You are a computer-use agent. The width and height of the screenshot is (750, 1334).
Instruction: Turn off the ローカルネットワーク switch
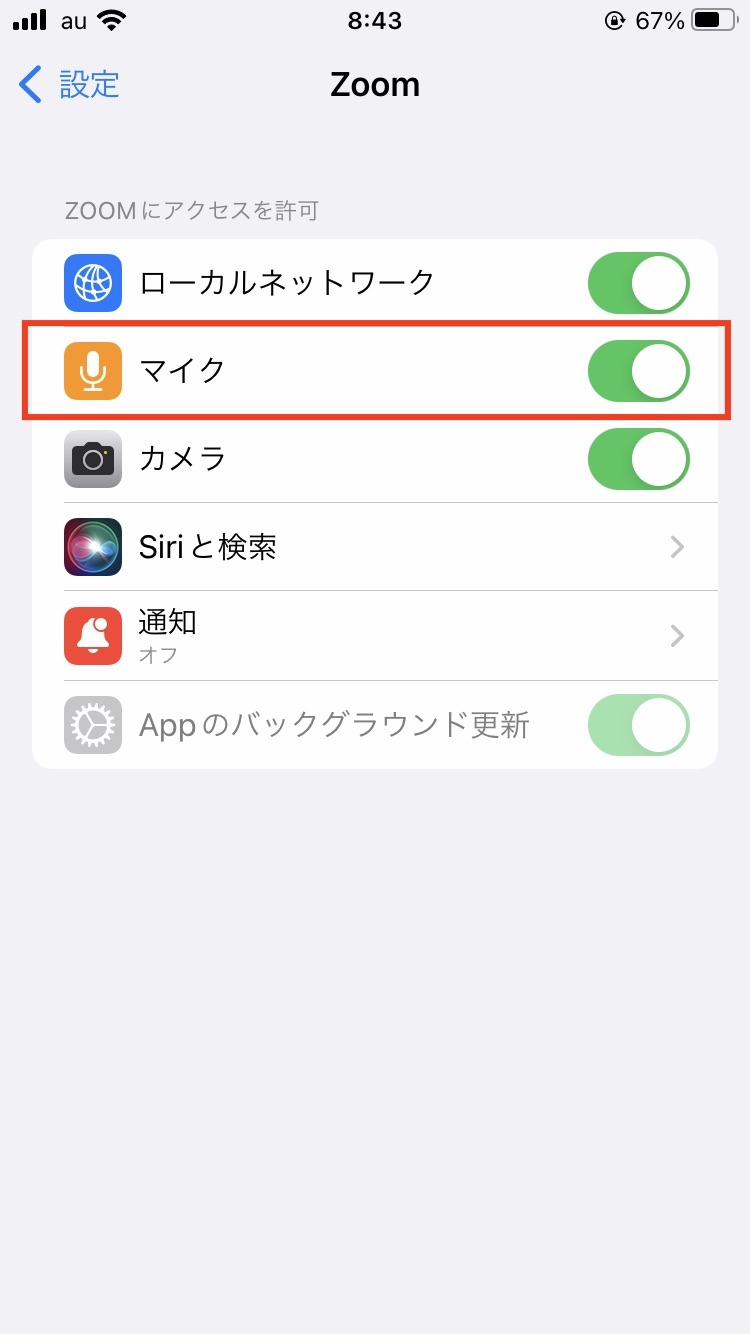pos(638,283)
